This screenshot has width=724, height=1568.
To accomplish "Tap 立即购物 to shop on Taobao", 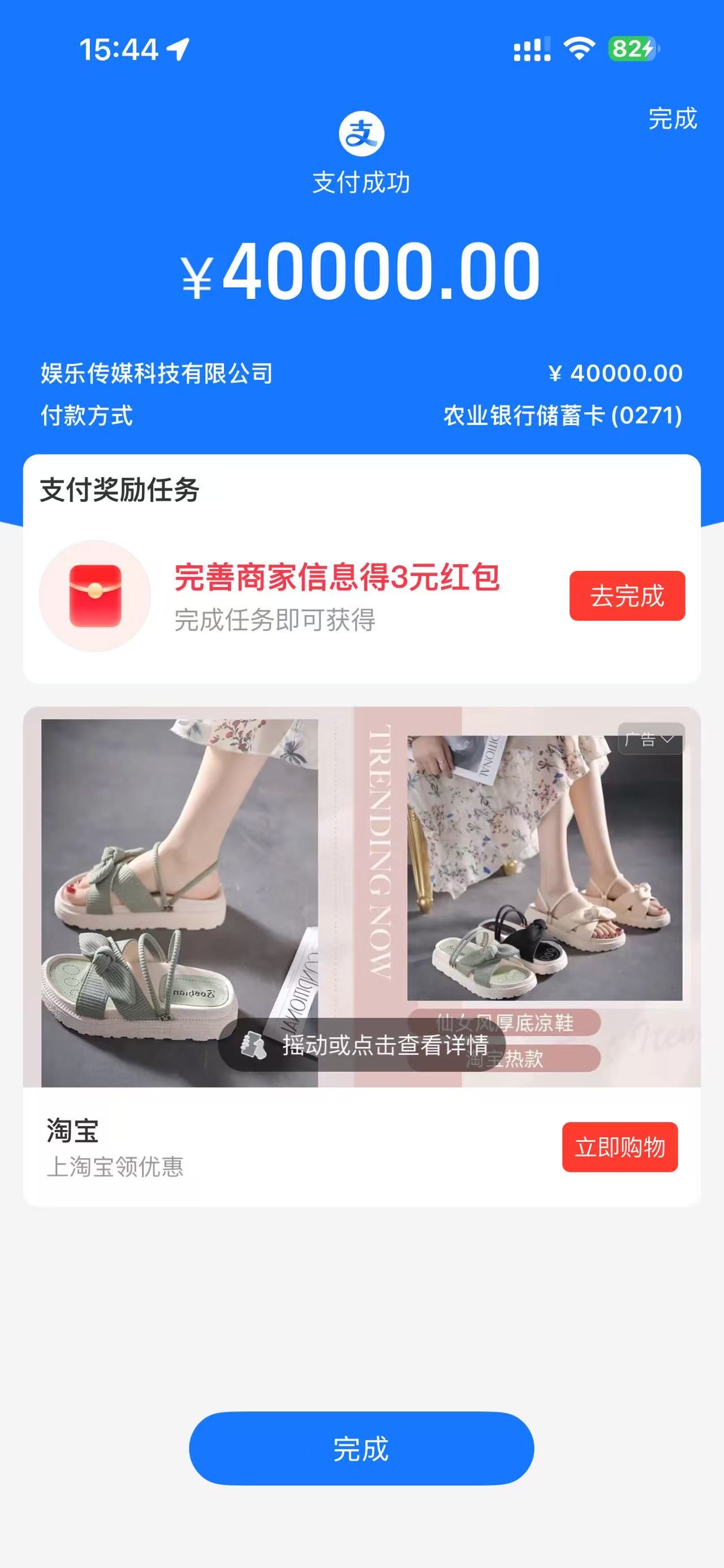I will 619,1147.
